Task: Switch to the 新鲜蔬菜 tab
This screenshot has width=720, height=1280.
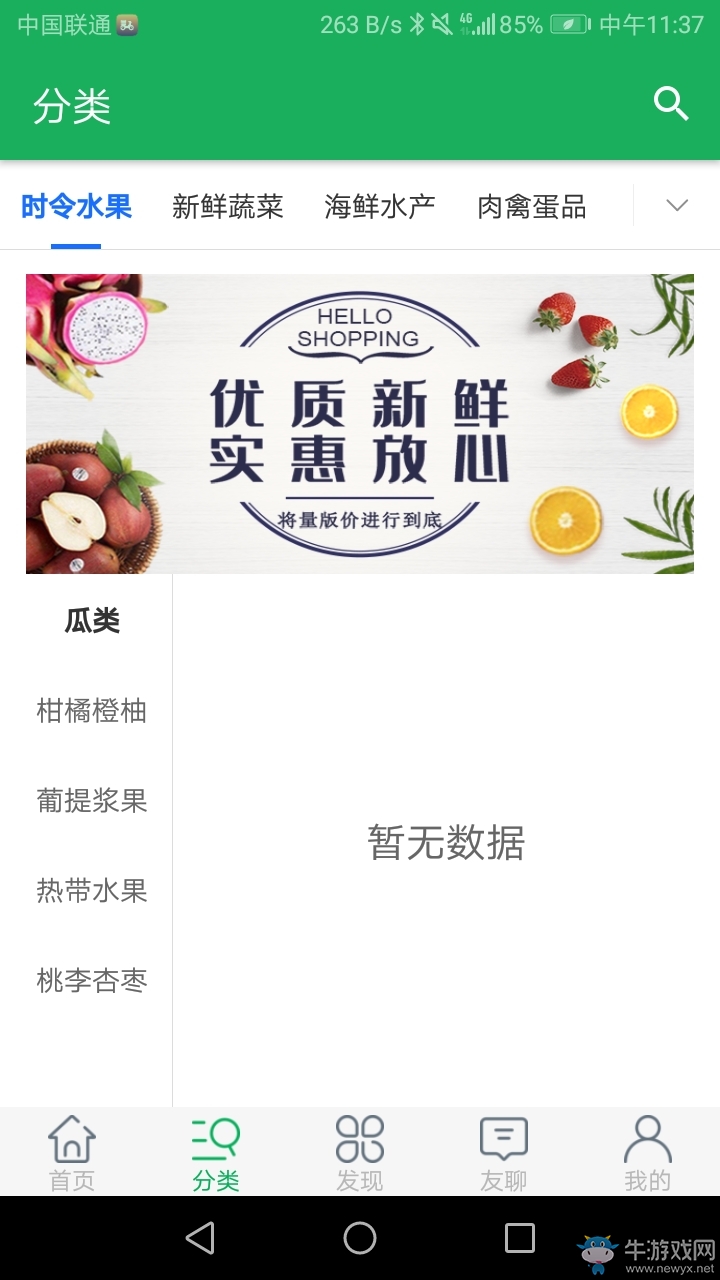Action: [228, 207]
